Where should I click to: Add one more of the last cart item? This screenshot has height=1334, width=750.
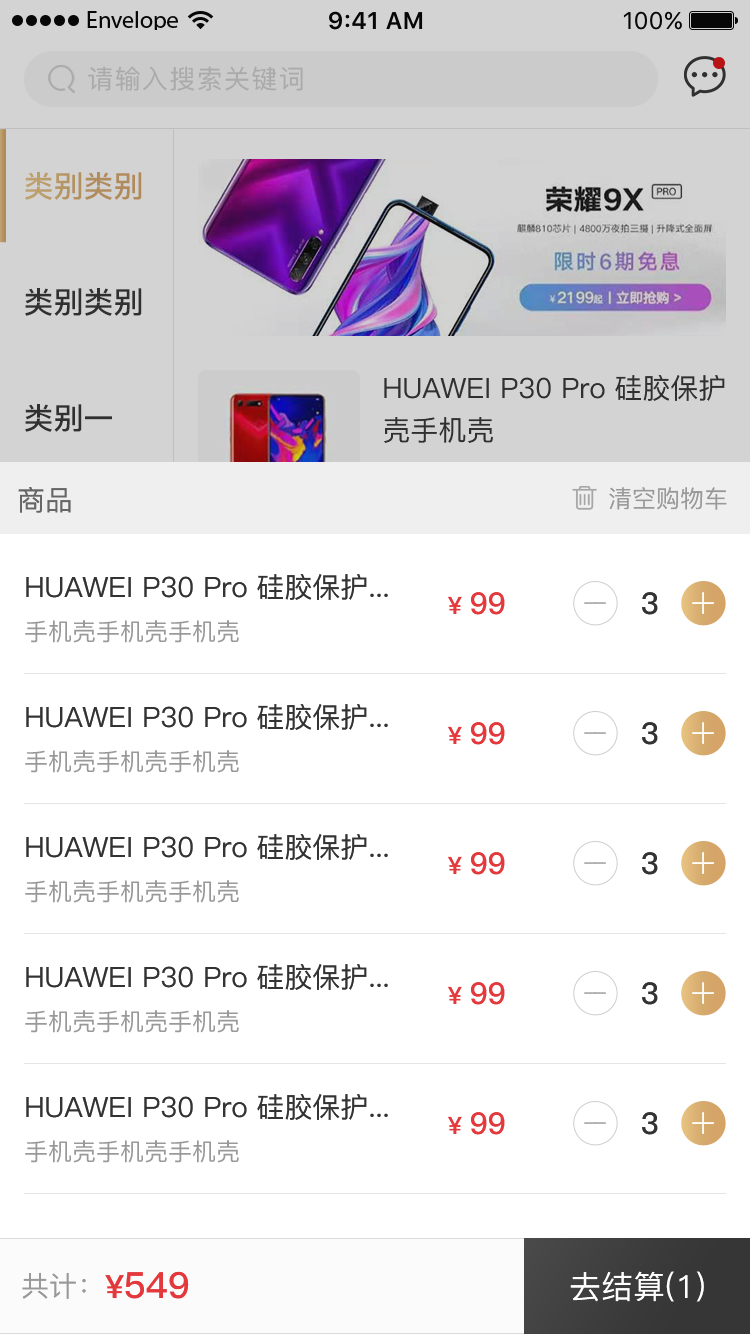tap(703, 1124)
